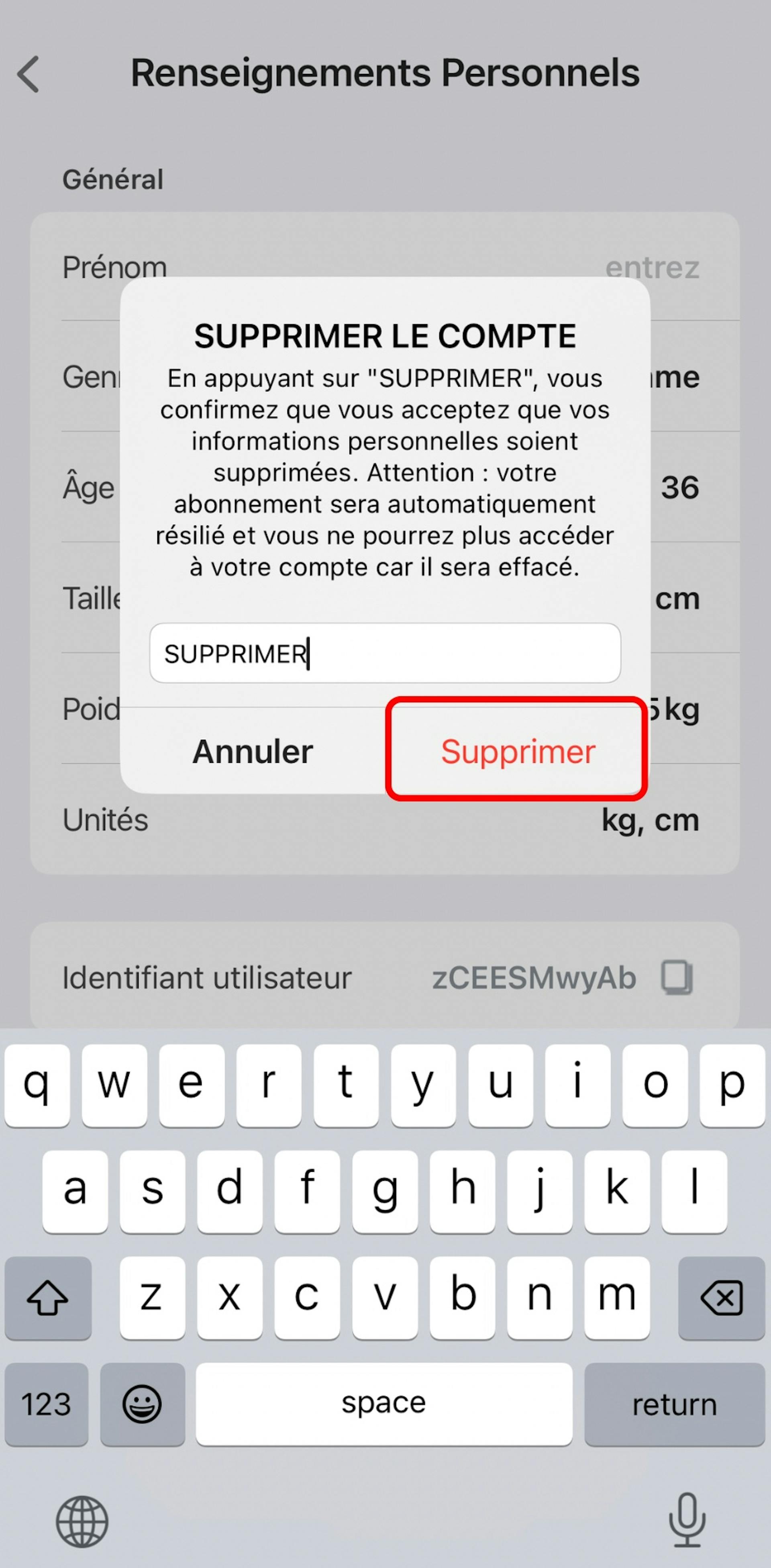771x1568 pixels.
Task: Tap the space bar
Action: click(383, 1404)
